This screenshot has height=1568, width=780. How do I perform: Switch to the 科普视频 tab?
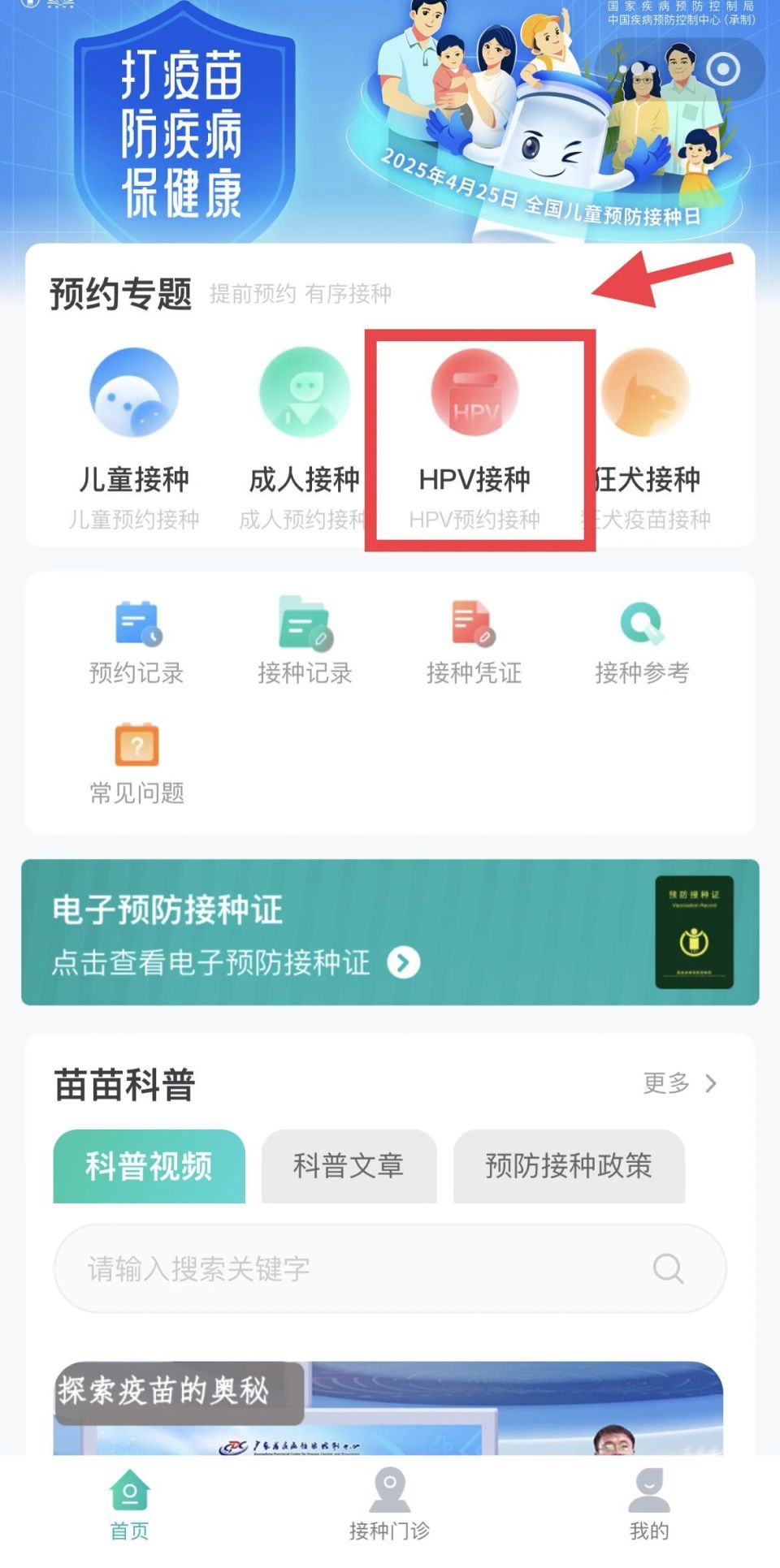[149, 1166]
